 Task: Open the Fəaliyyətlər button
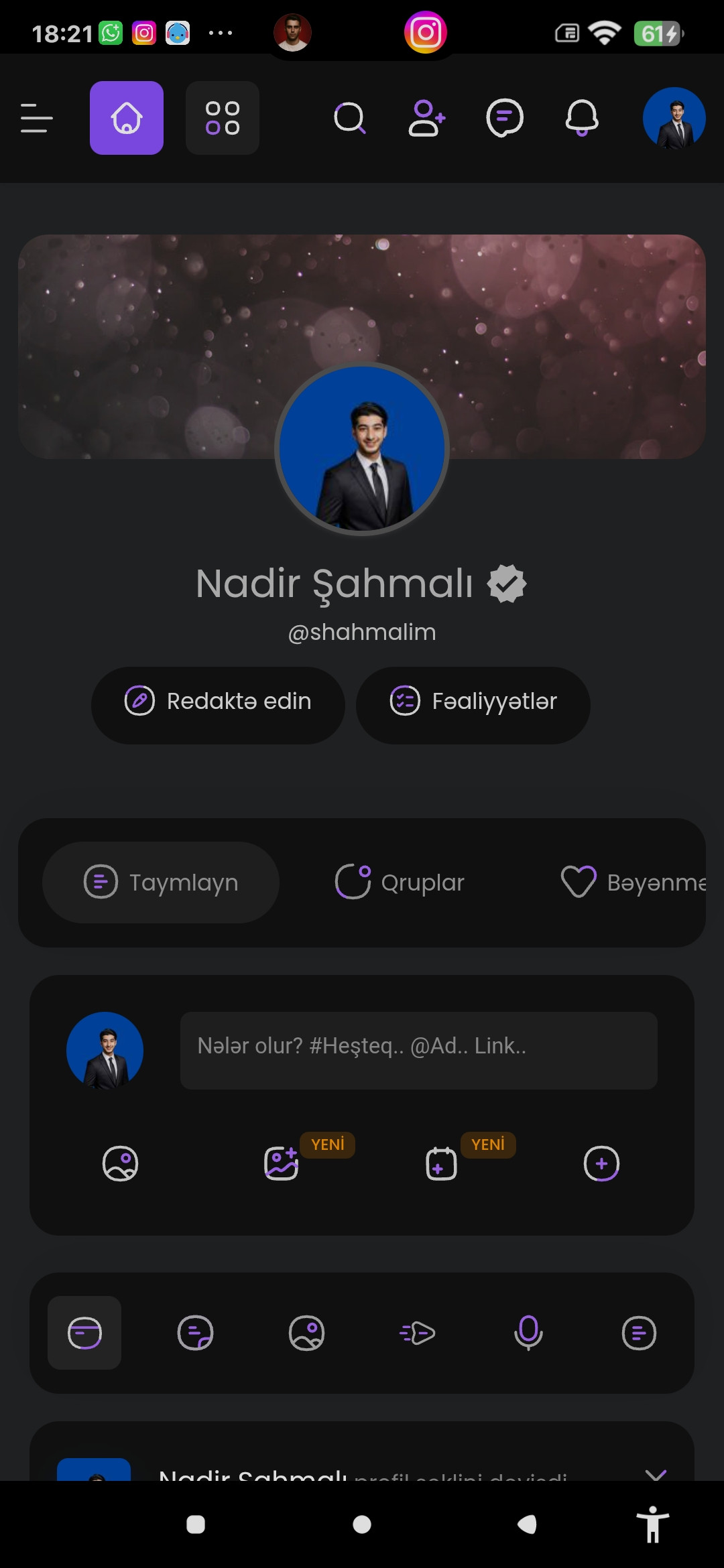473,702
